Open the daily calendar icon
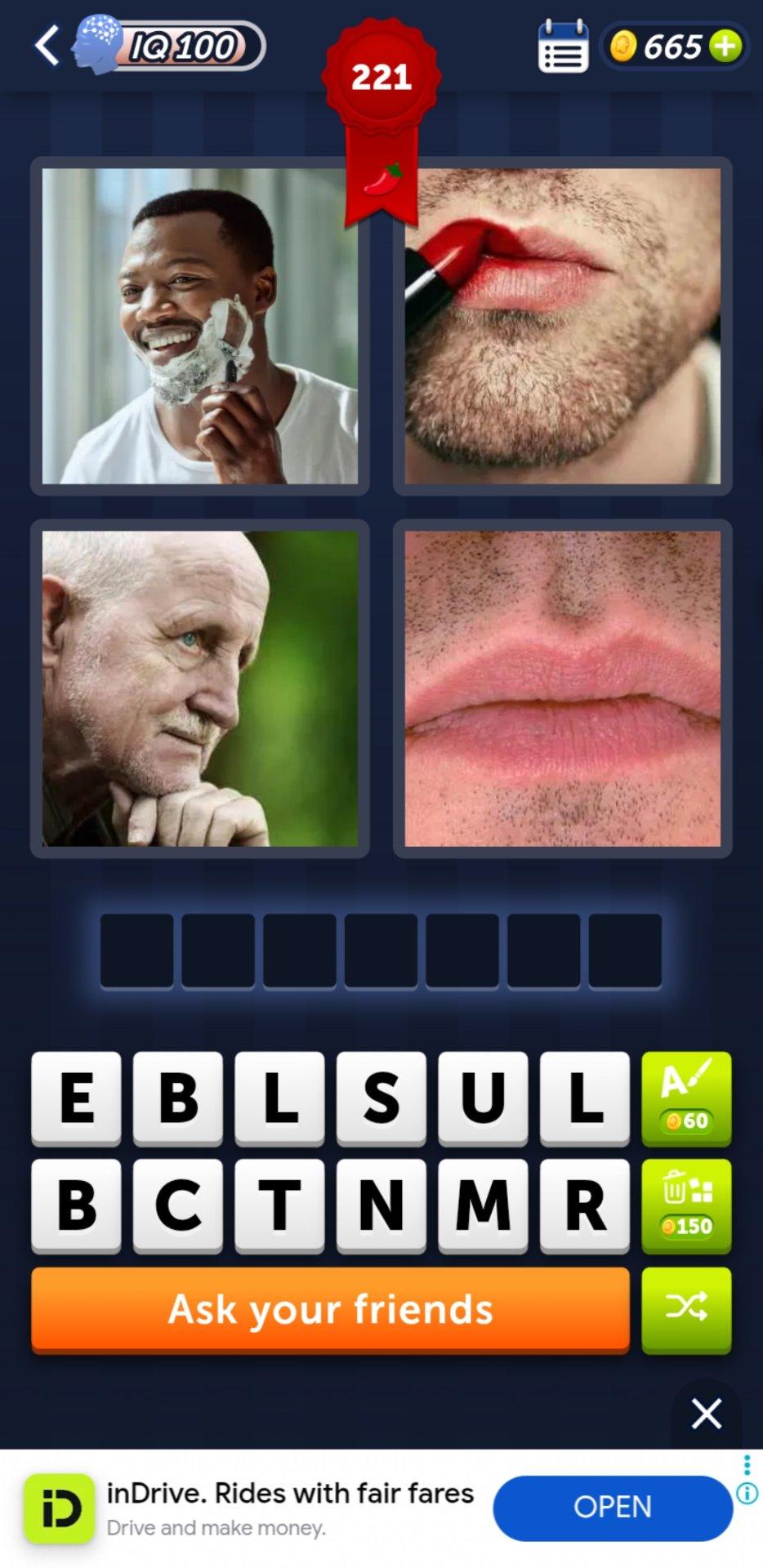763x1568 pixels. (563, 47)
